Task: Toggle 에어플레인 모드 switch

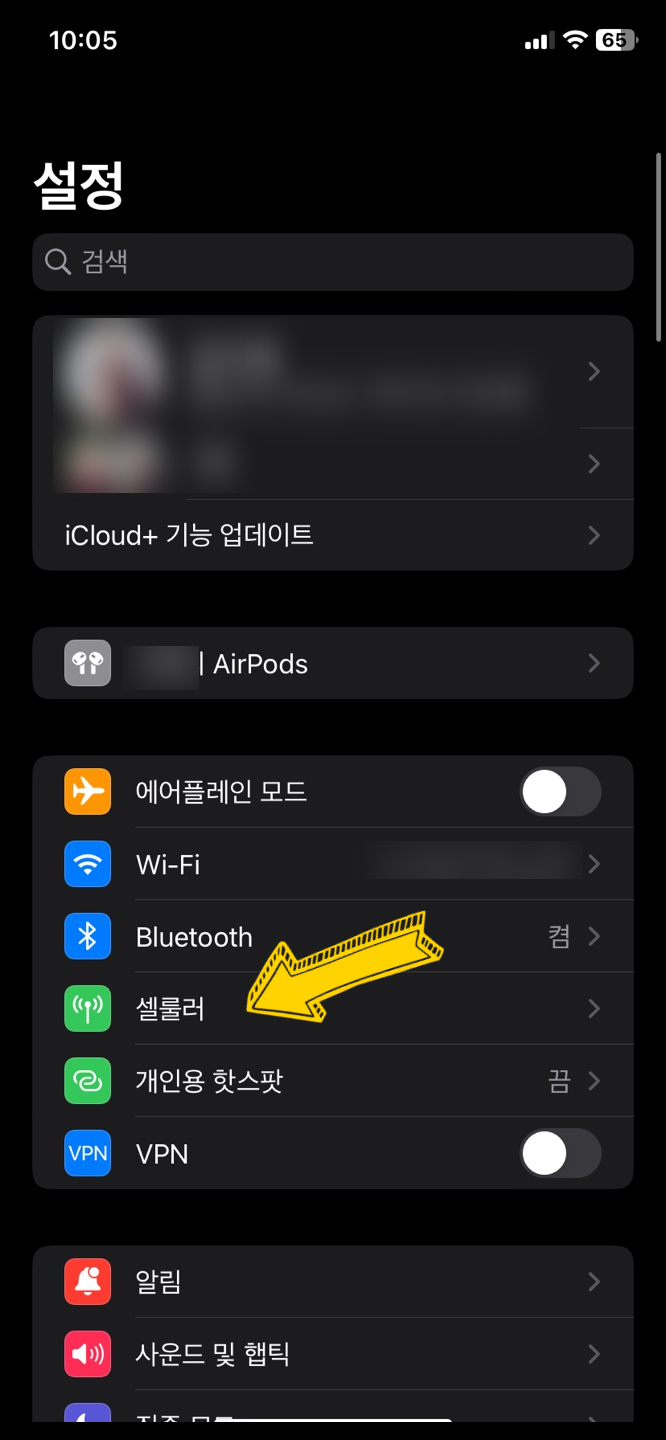Action: (560, 793)
